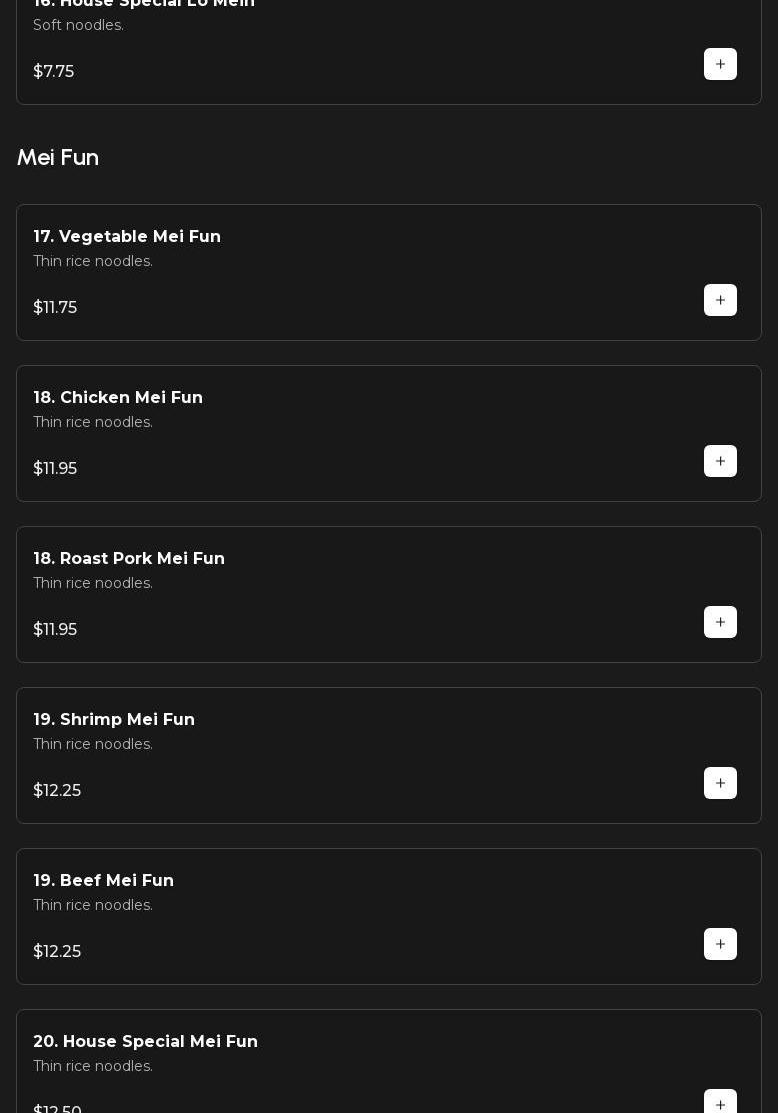
Task: Add Beef Mei Fun with the plus icon
Action: (720, 944)
